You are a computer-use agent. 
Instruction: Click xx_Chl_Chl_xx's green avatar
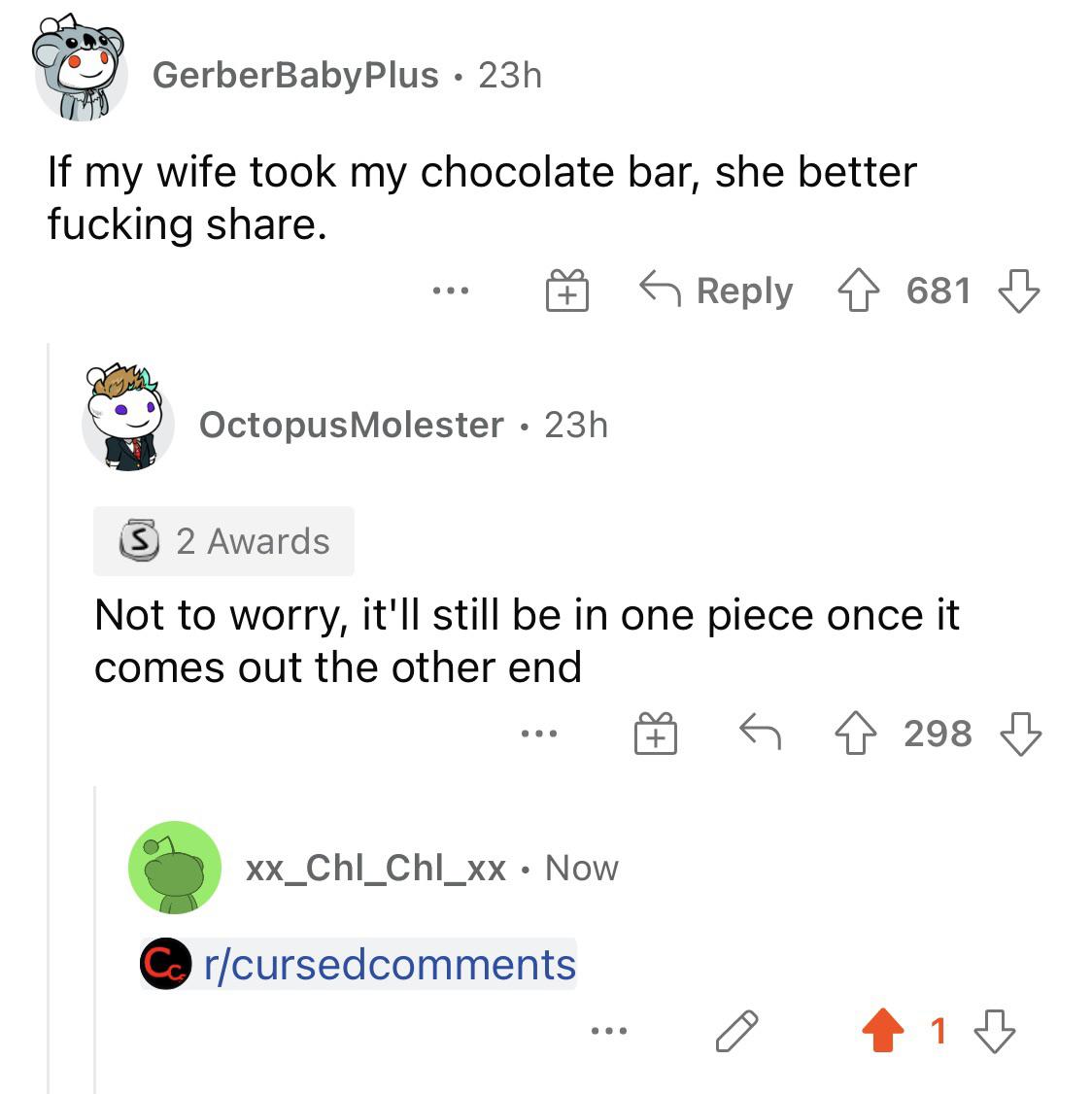(176, 868)
